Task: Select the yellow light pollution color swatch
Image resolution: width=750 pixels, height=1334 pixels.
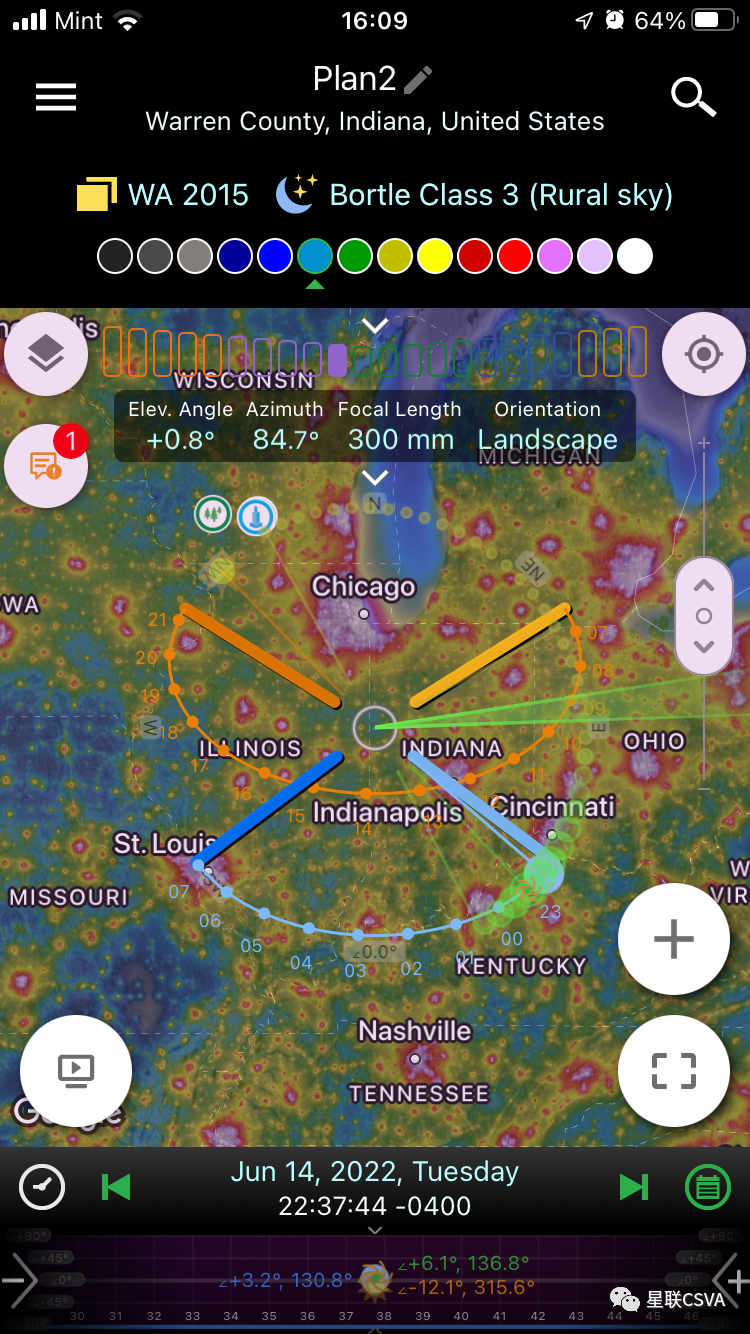Action: (x=435, y=256)
